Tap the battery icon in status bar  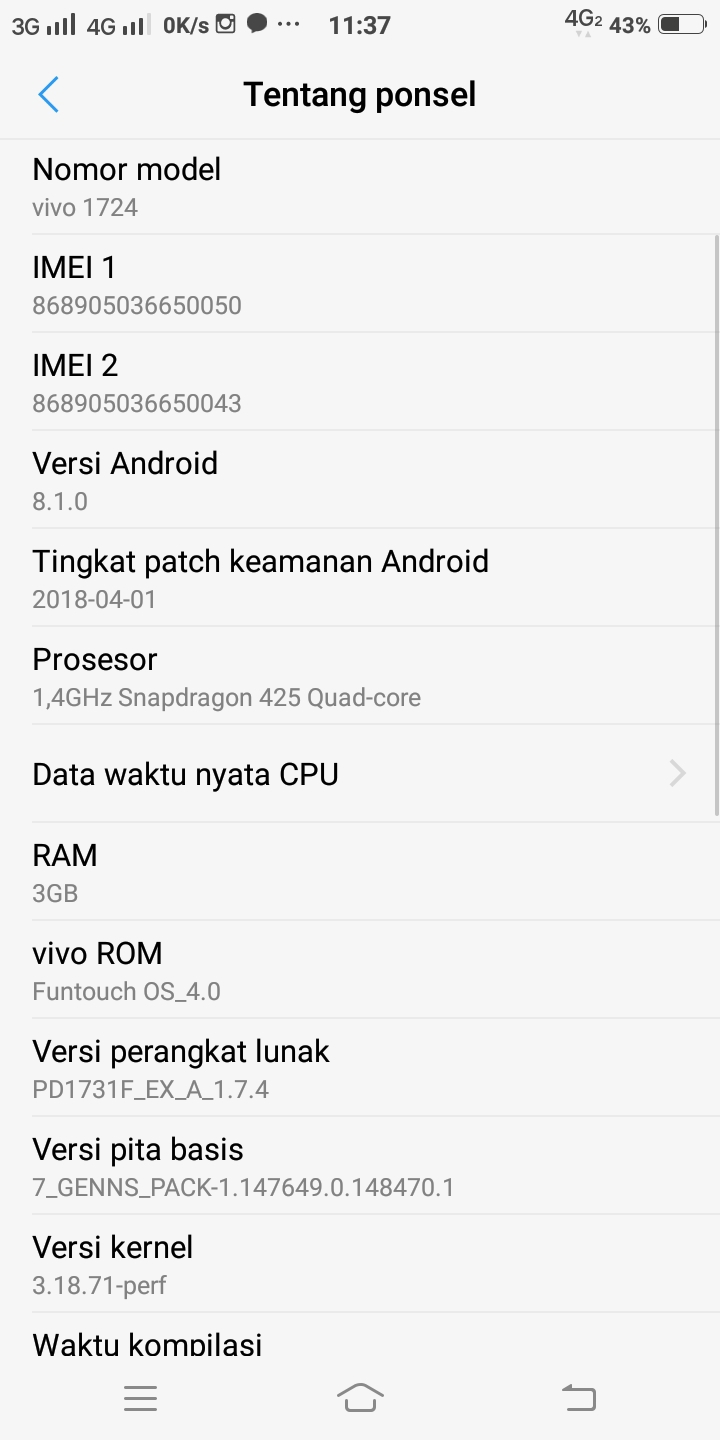[x=682, y=25]
